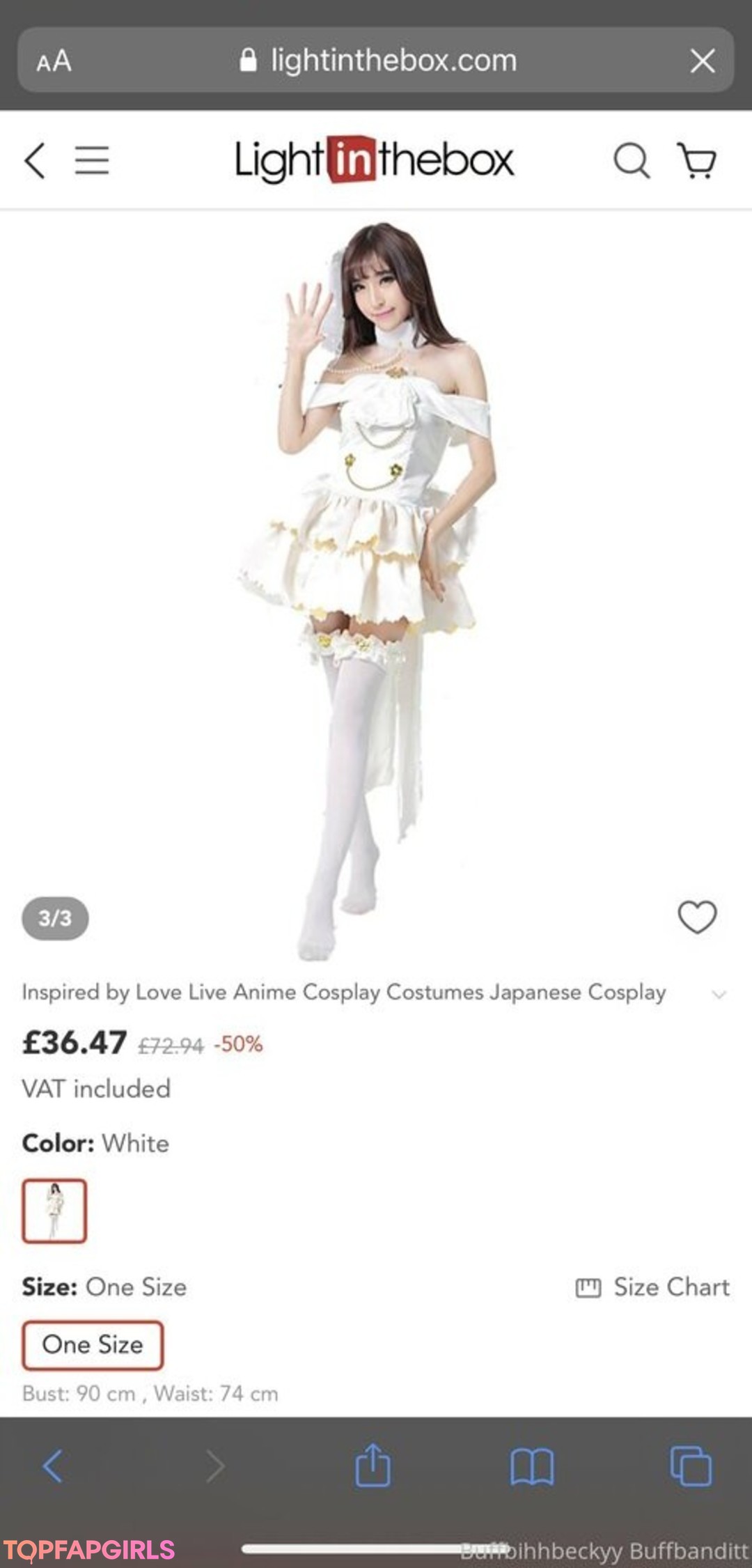This screenshot has height=1568, width=752.
Task: Show open Safari tabs
Action: click(690, 1466)
